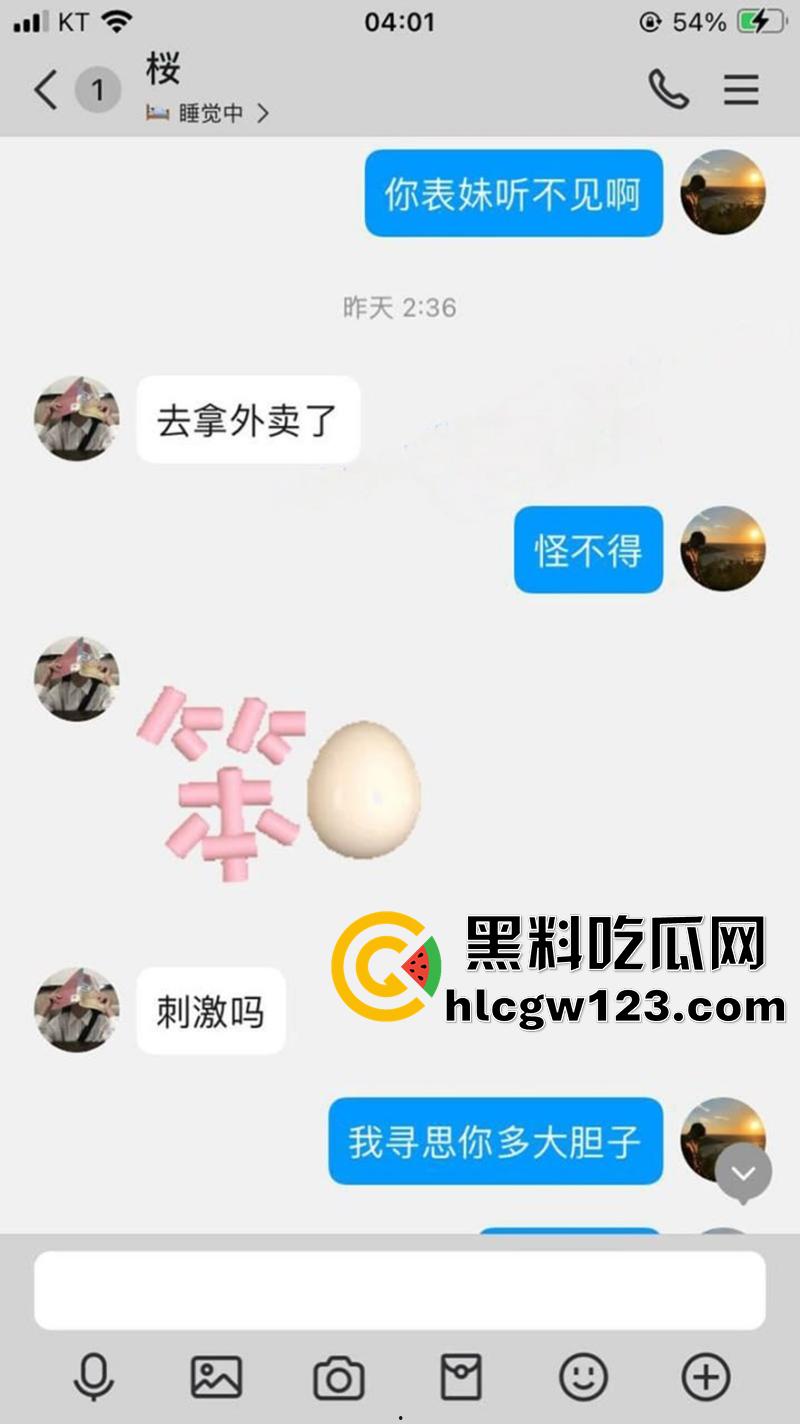Open chat settings via hamburger icon
This screenshot has width=800, height=1424.
coord(740,90)
